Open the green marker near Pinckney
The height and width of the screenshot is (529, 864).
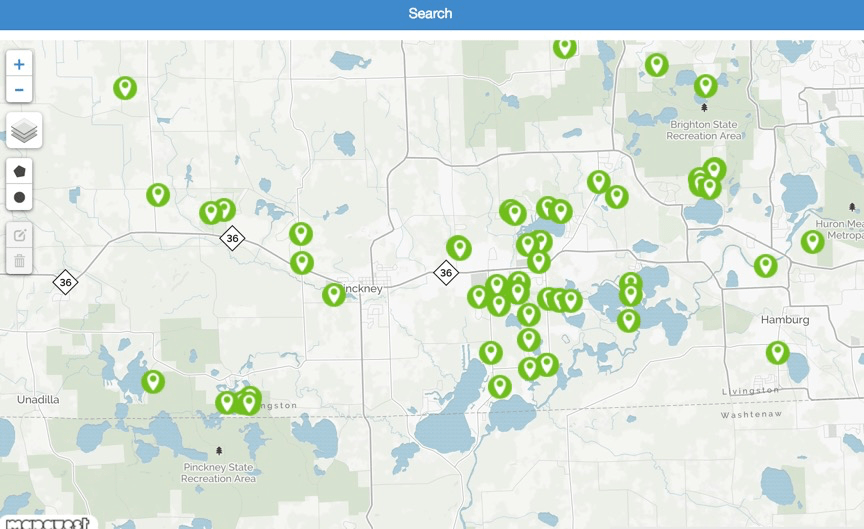[334, 294]
